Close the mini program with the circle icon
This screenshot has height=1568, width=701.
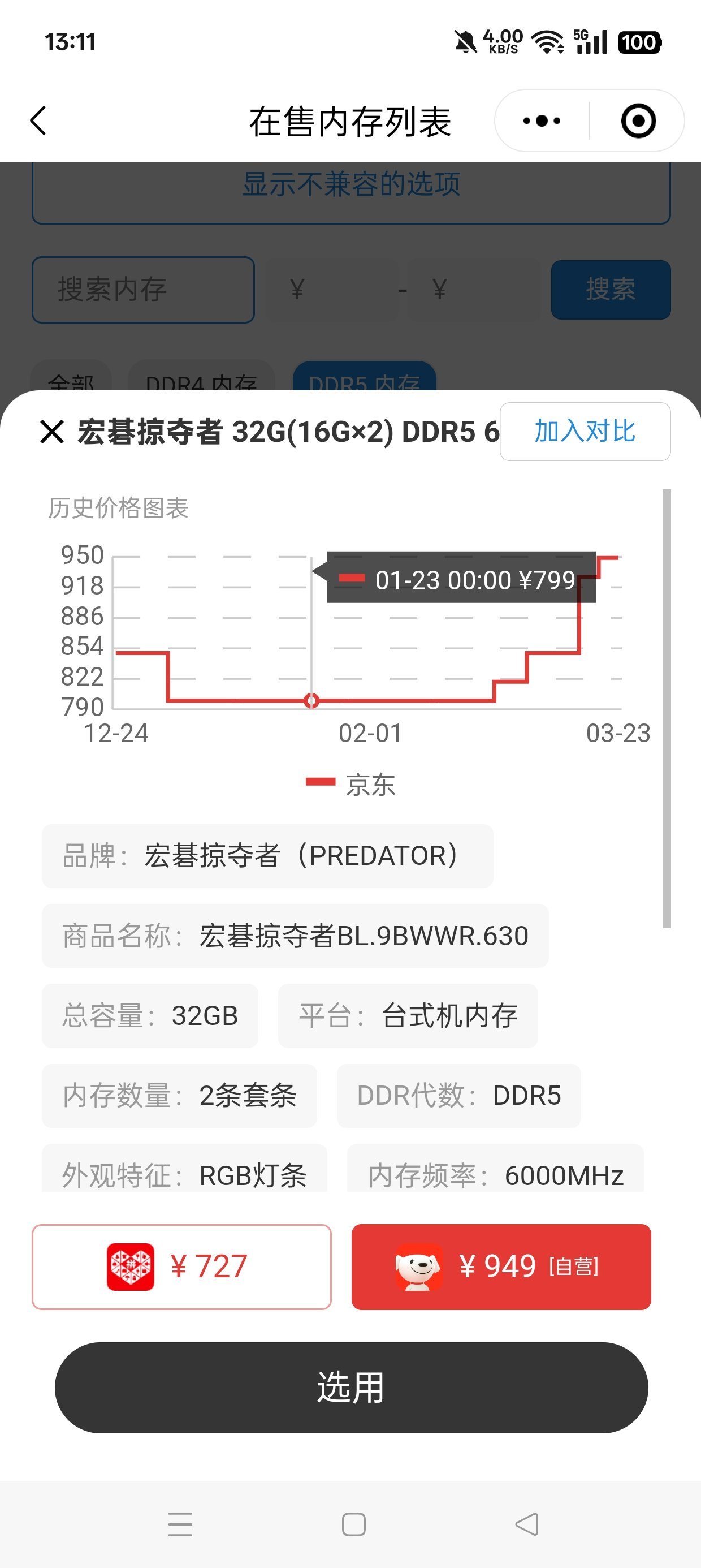click(638, 120)
